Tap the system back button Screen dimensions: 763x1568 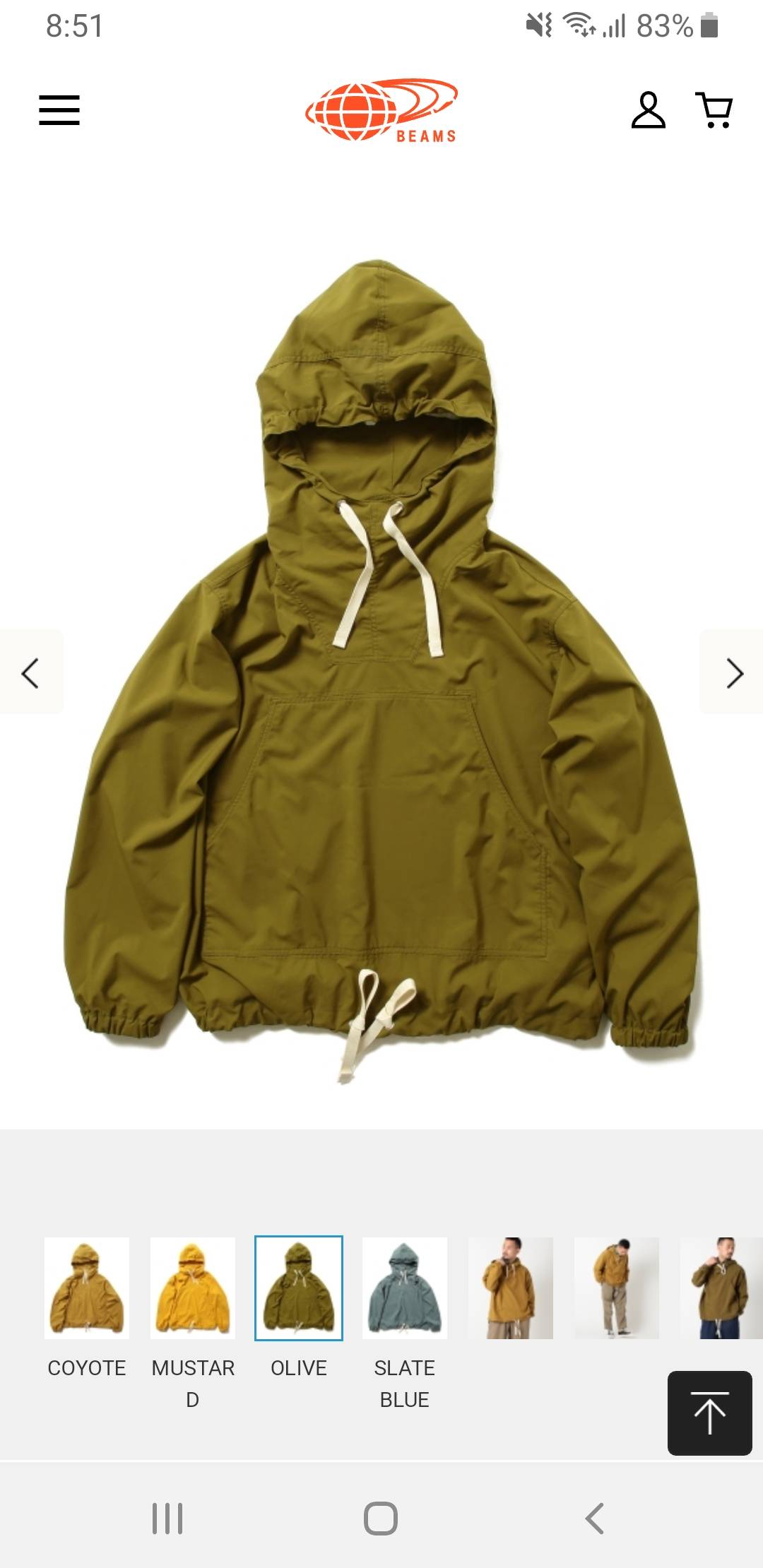click(595, 1518)
